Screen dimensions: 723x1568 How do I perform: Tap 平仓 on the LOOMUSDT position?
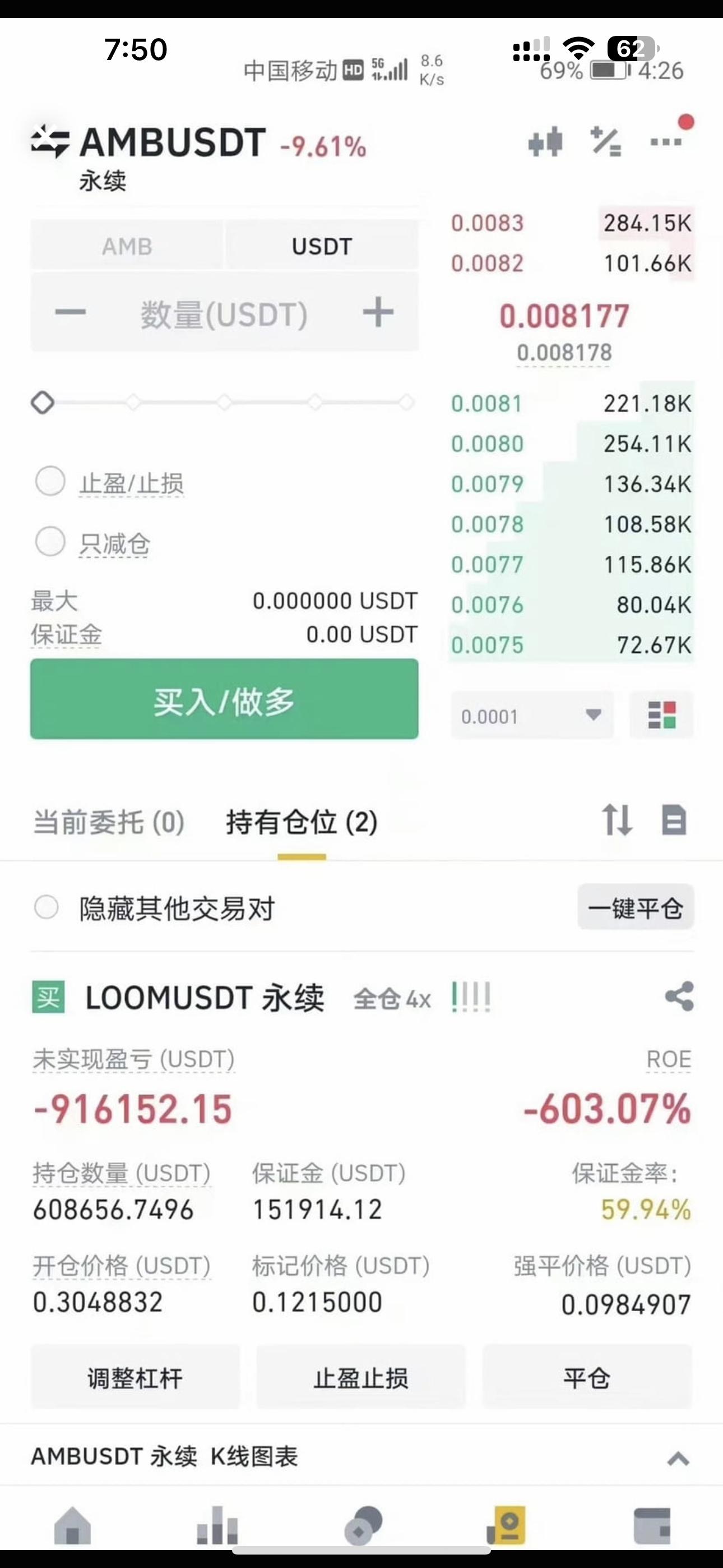pyautogui.click(x=587, y=1377)
